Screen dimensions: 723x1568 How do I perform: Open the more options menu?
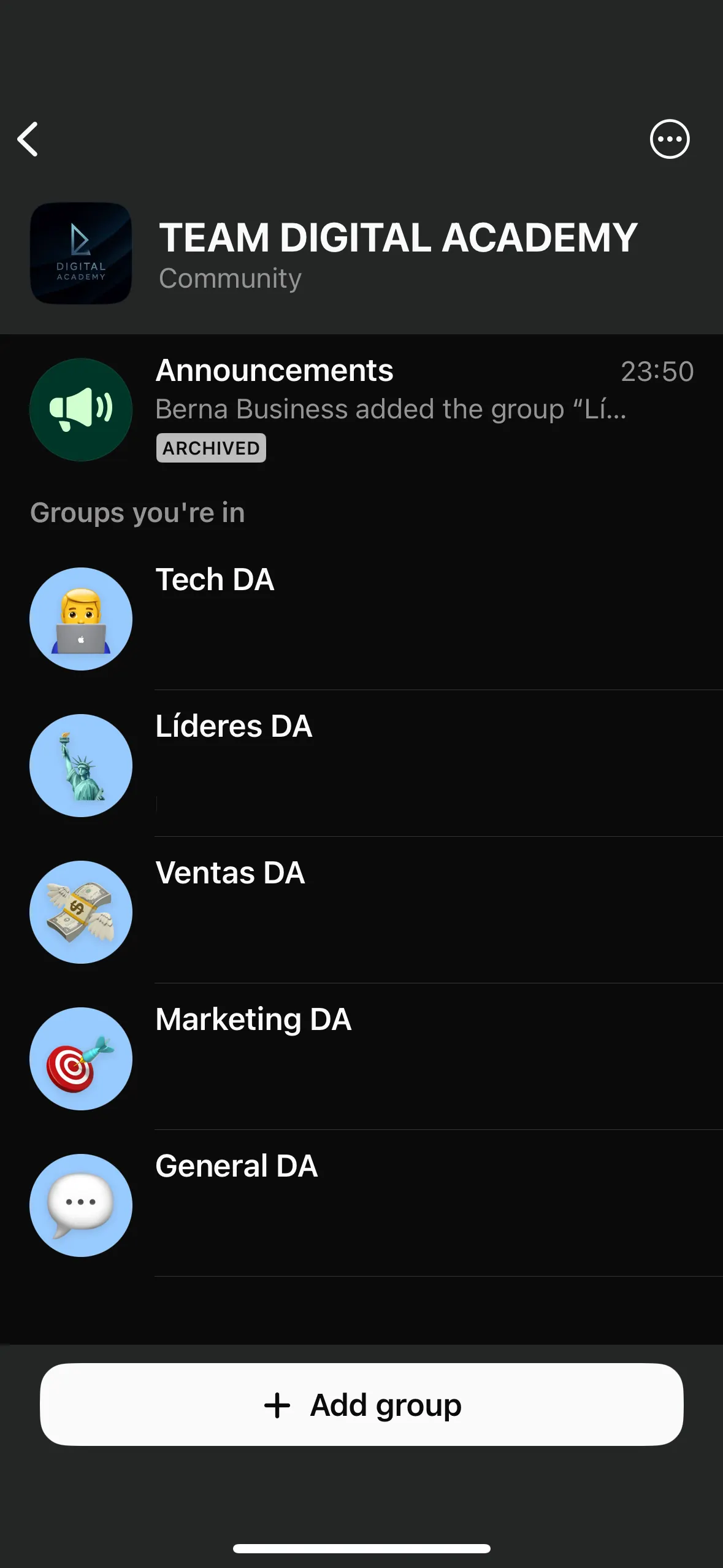click(x=669, y=139)
